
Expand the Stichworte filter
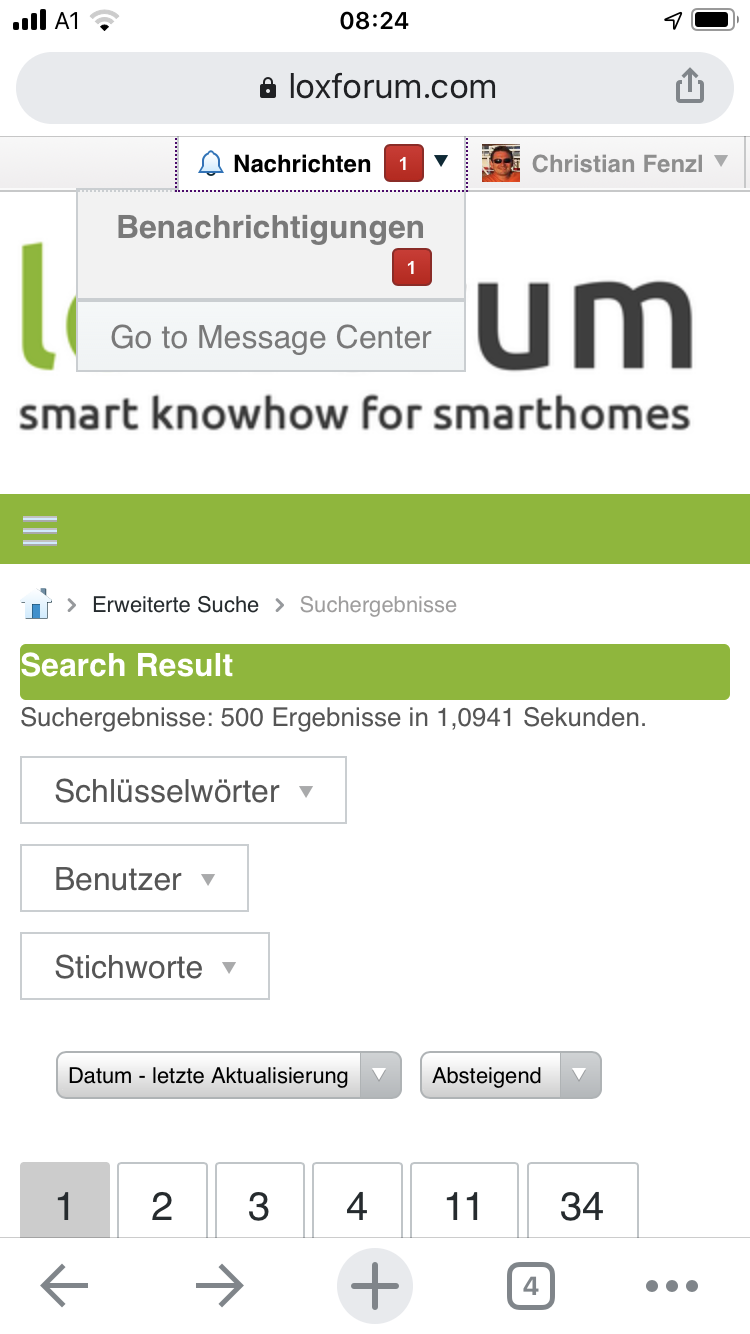[145, 966]
